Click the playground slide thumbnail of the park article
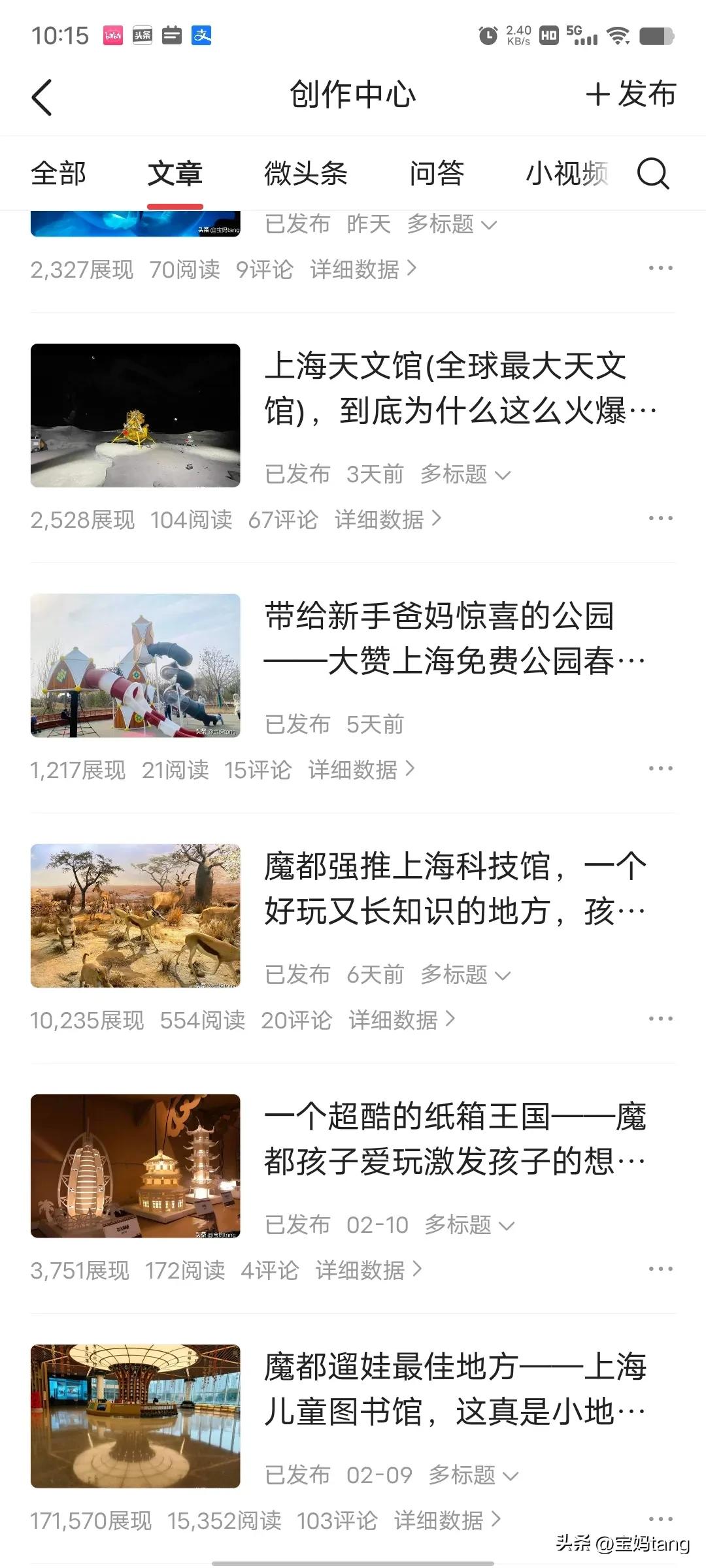 click(x=135, y=666)
